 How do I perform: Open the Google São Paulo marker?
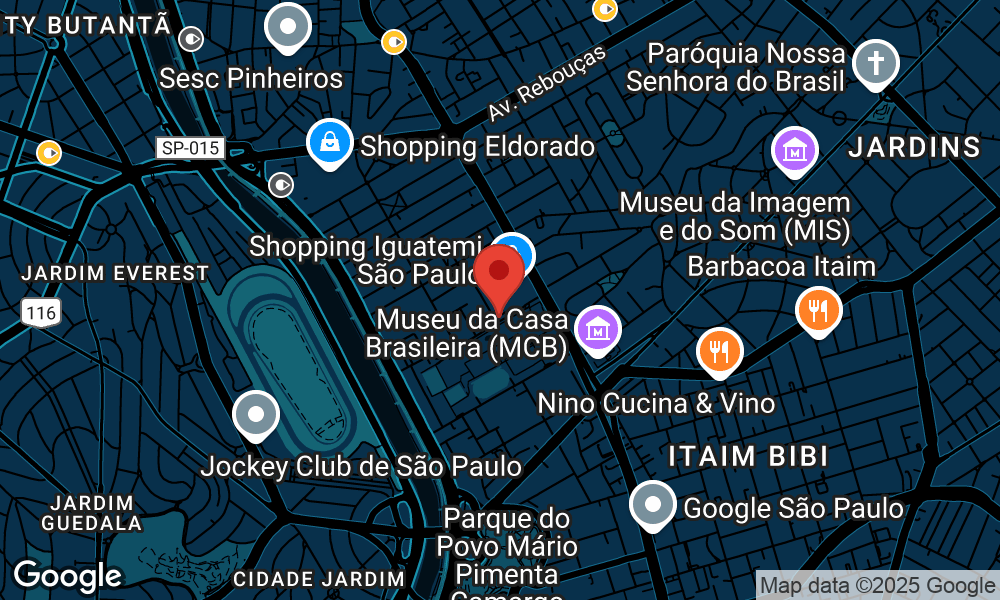(653, 505)
